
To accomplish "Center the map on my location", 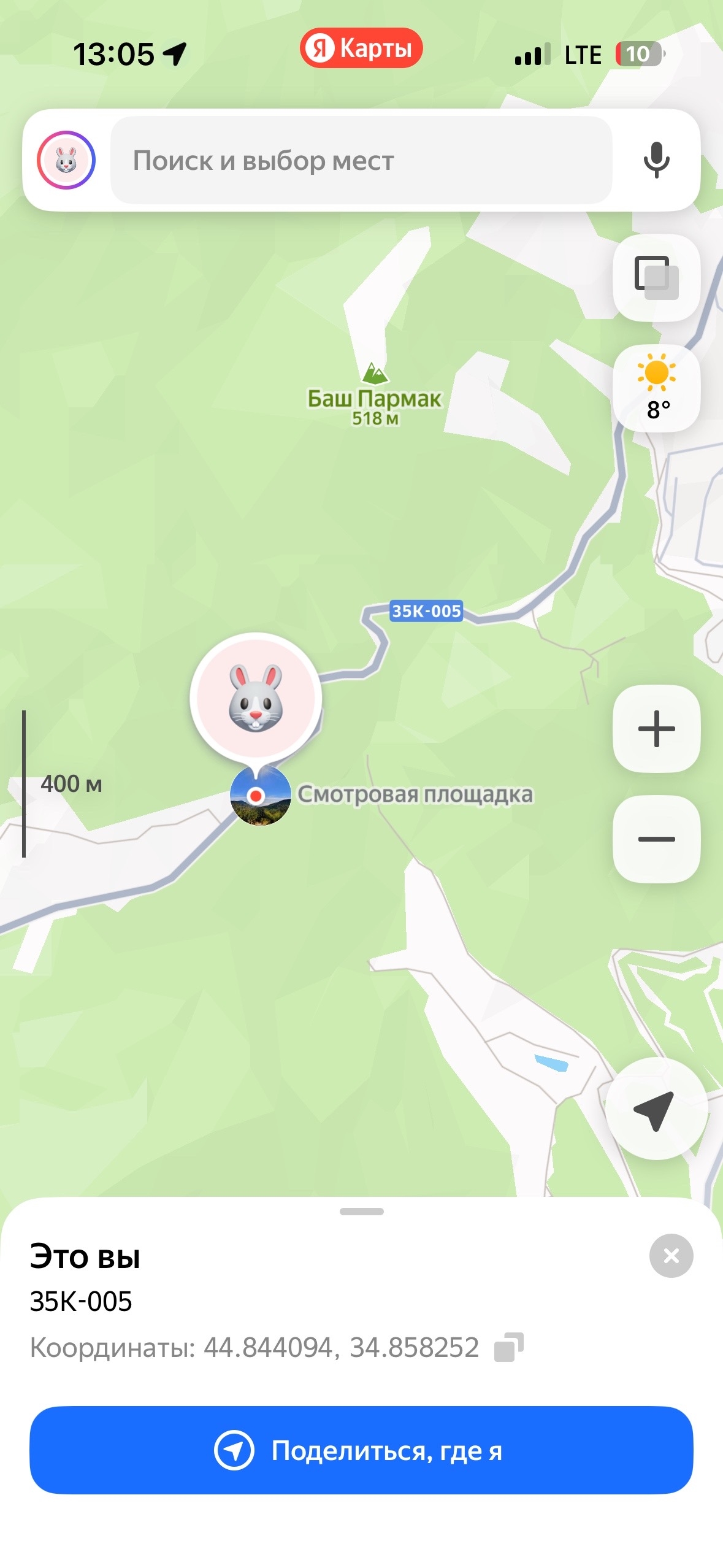I will [656, 1109].
